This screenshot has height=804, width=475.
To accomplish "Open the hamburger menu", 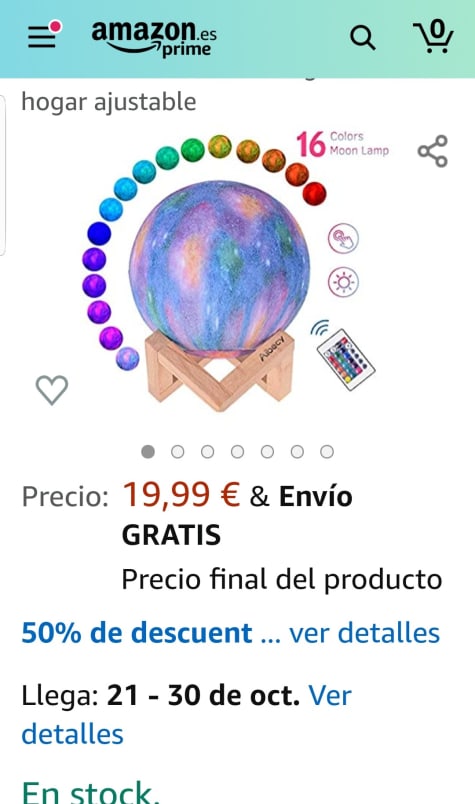I will [44, 36].
